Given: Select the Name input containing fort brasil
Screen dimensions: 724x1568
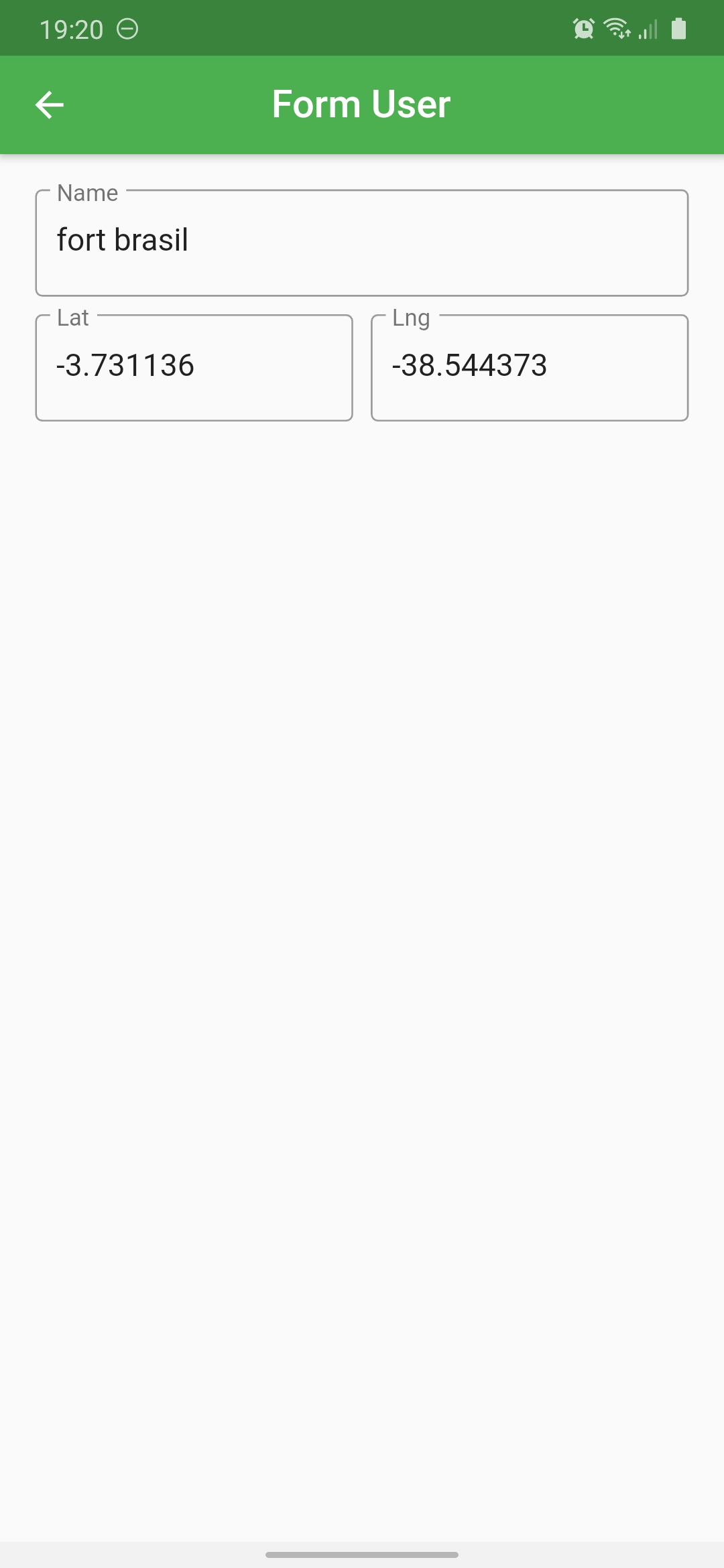Looking at the screenshot, I should click(x=362, y=243).
